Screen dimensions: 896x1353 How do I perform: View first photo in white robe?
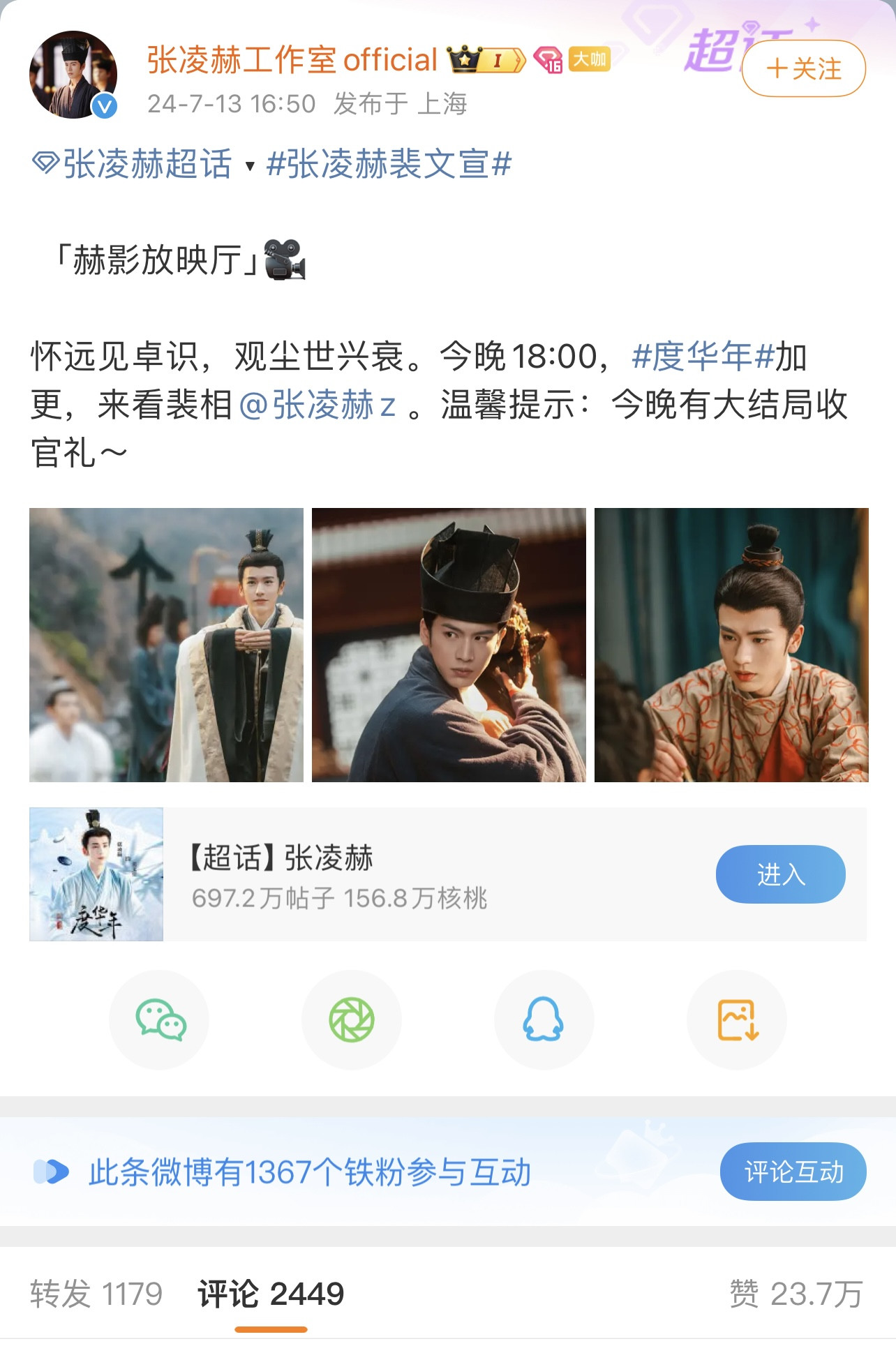[166, 645]
